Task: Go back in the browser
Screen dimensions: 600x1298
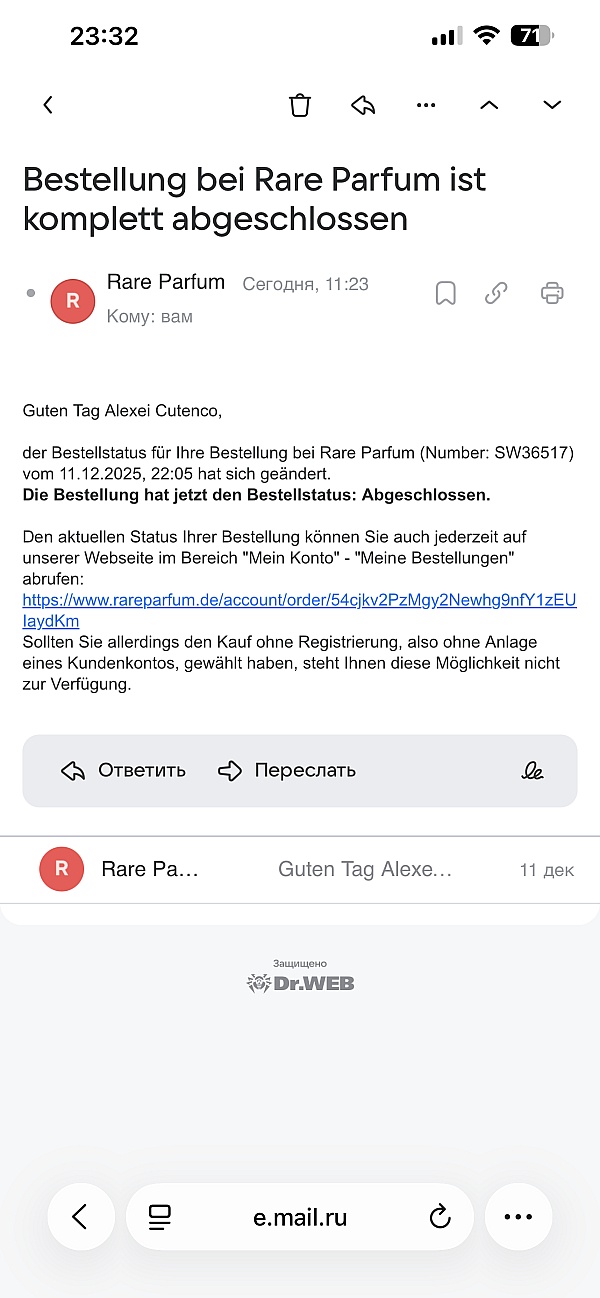Action: pyautogui.click(x=80, y=1216)
